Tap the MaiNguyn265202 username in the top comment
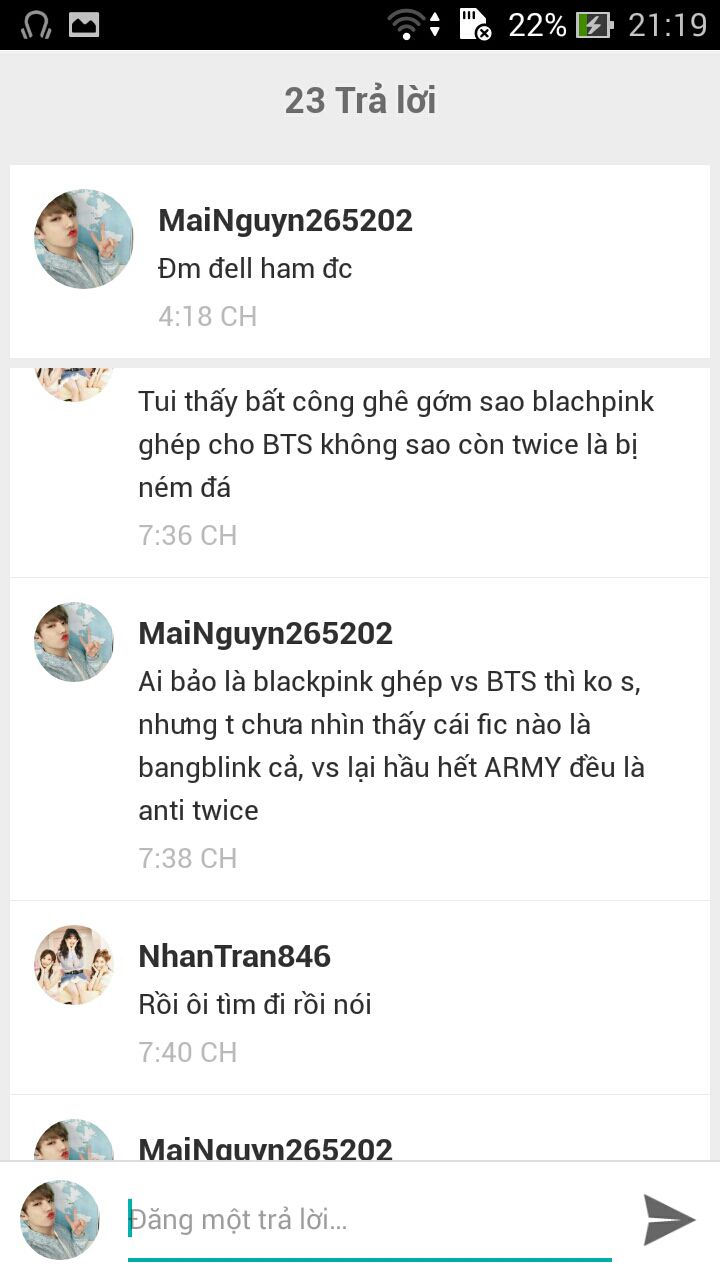The image size is (720, 1280). 285,220
